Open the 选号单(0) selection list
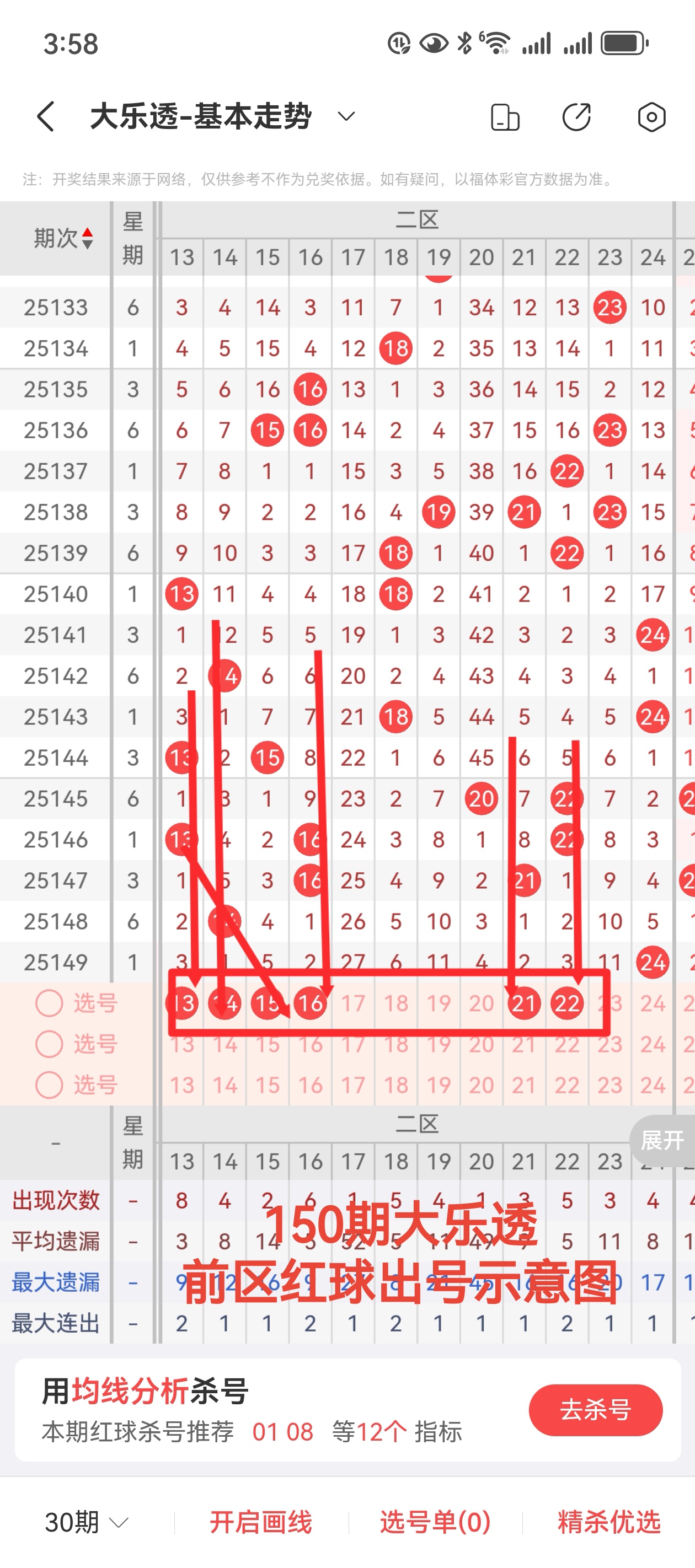 point(435,1522)
